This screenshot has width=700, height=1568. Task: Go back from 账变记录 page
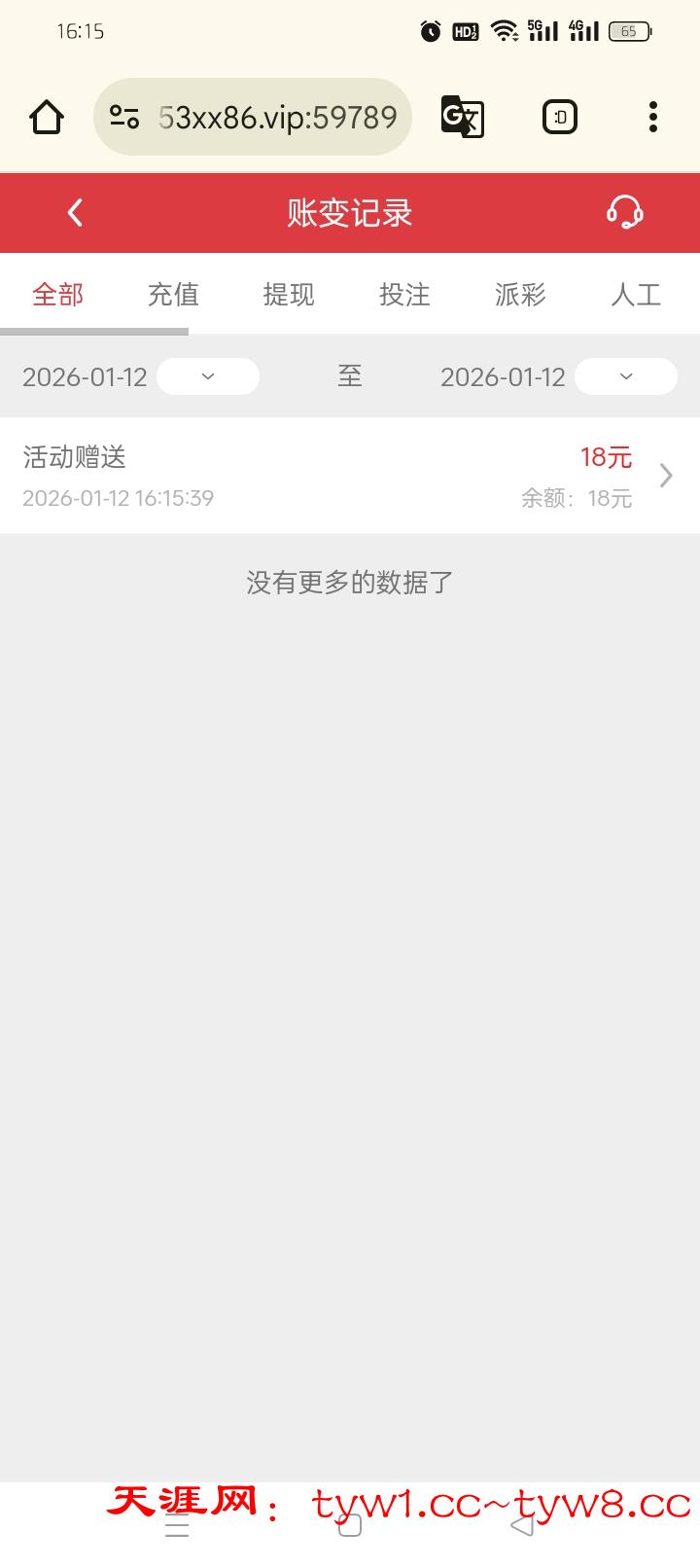[75, 213]
